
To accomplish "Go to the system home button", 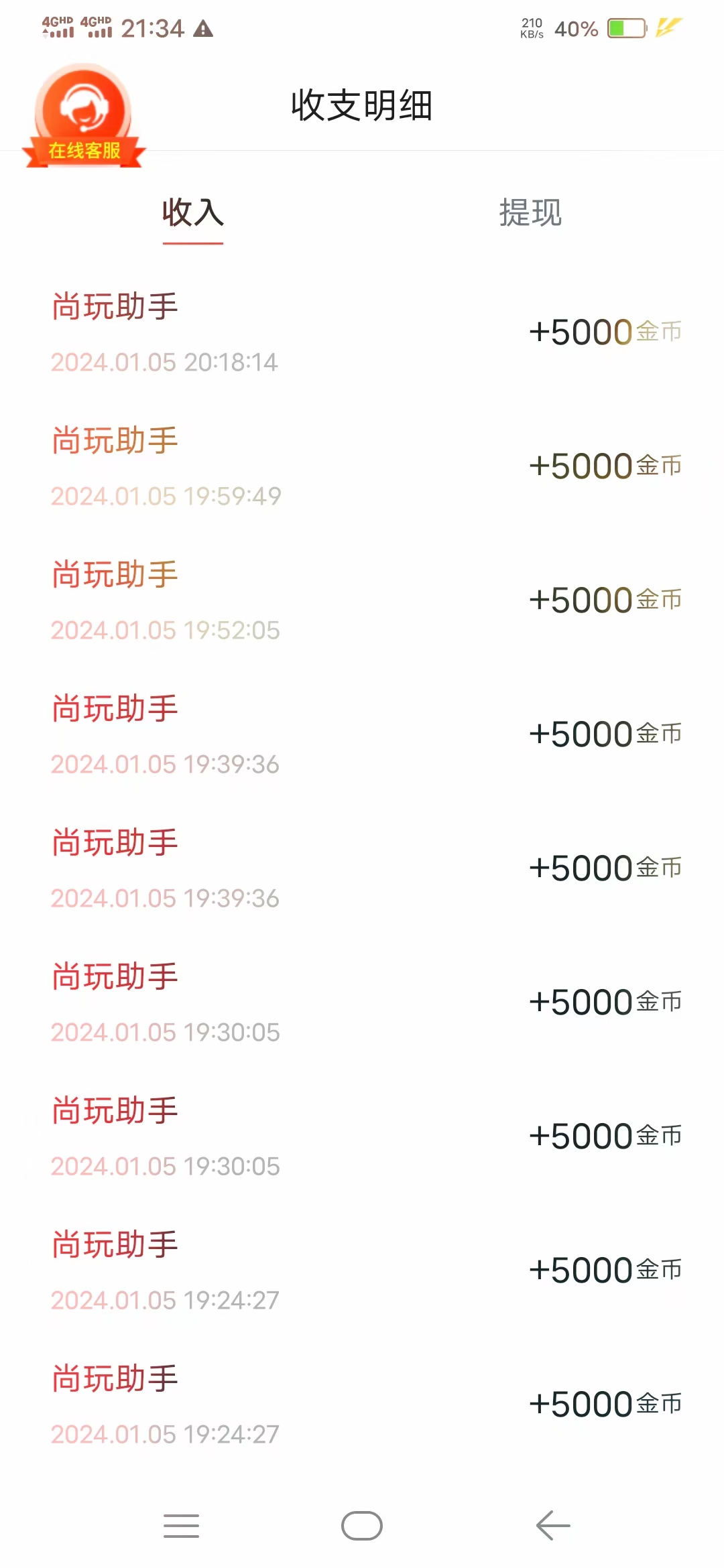I will point(362,1526).
